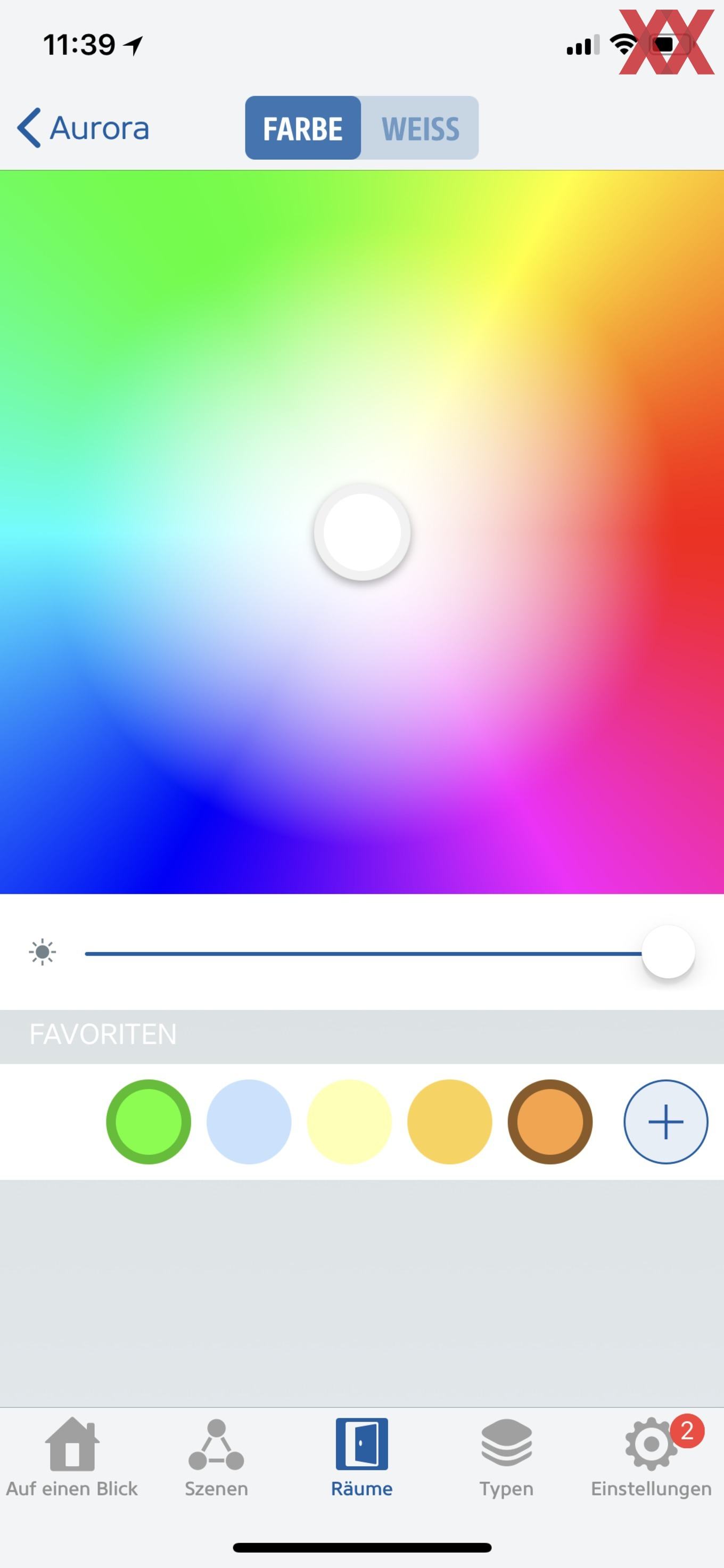
Task: Open the Räume tab
Action: [362, 1458]
